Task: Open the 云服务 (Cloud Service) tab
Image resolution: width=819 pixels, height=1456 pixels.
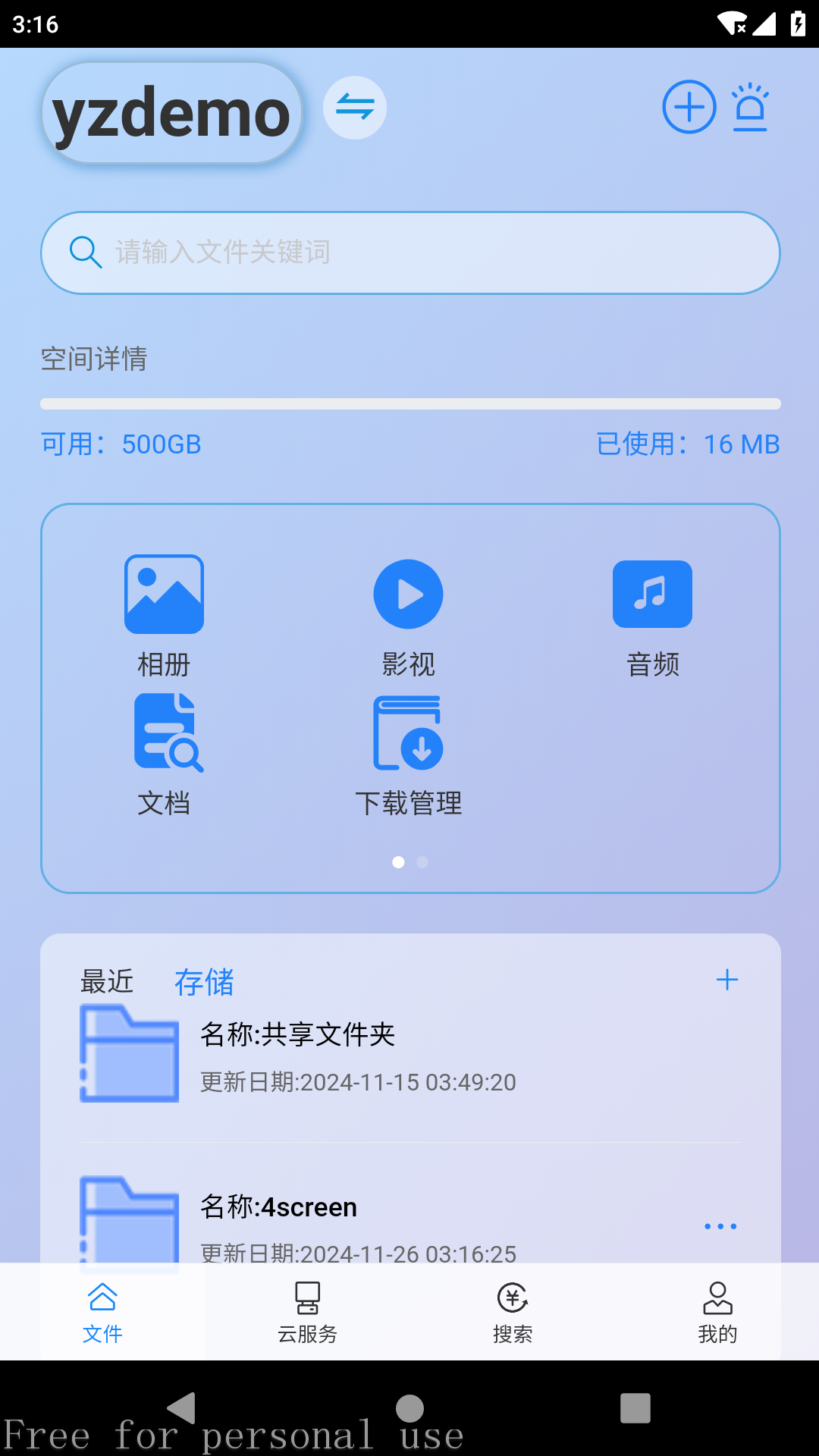Action: [x=307, y=1311]
